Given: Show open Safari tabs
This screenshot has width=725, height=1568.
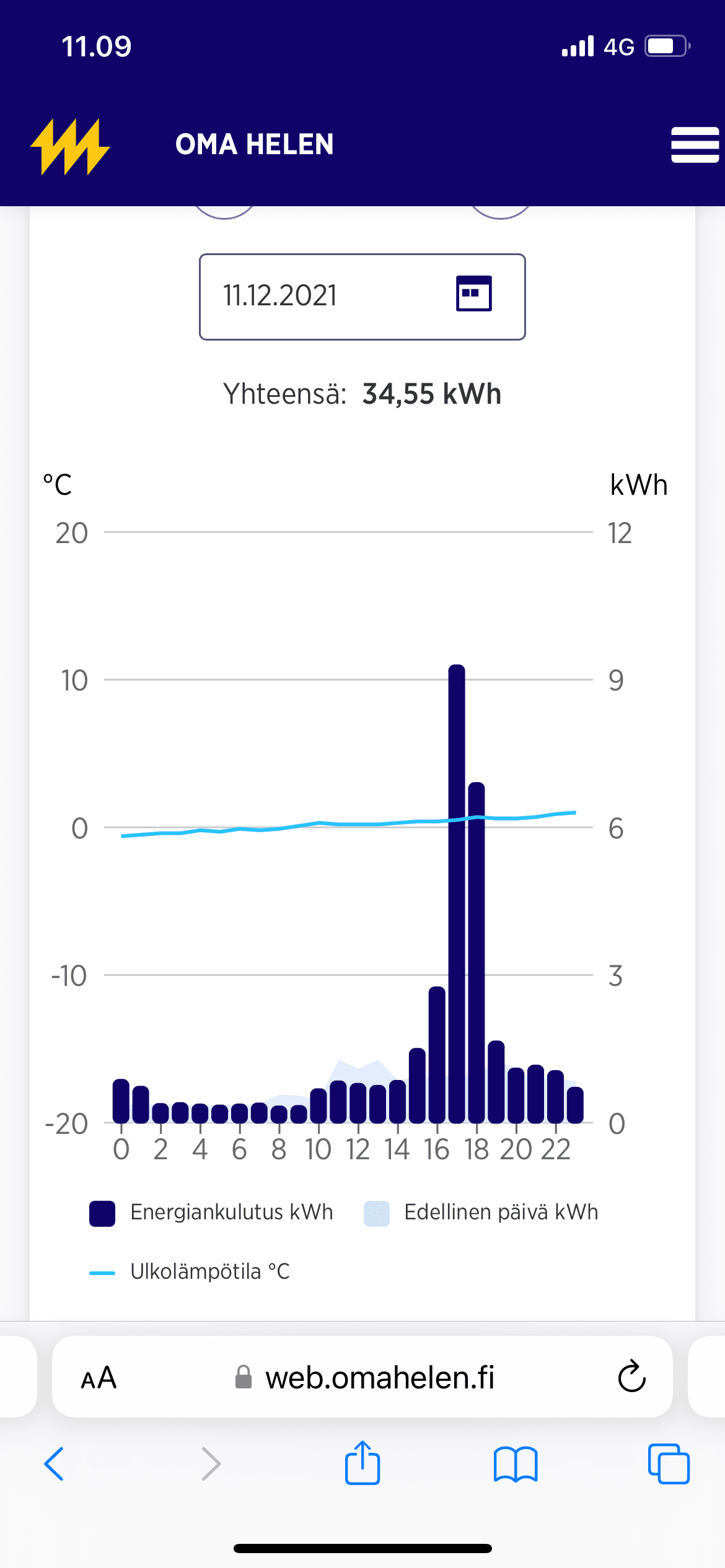Looking at the screenshot, I should tap(668, 1464).
